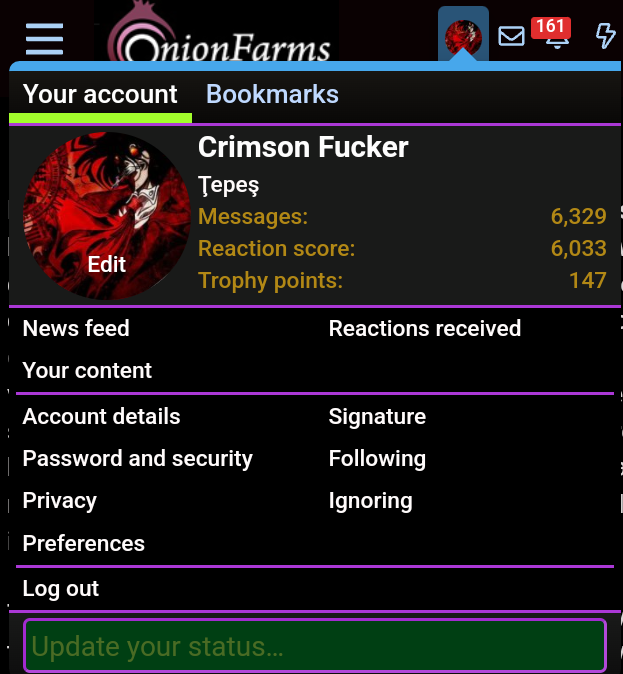Image resolution: width=623 pixels, height=674 pixels.
Task: Tap the lightning bolt what's new icon
Action: click(x=605, y=37)
